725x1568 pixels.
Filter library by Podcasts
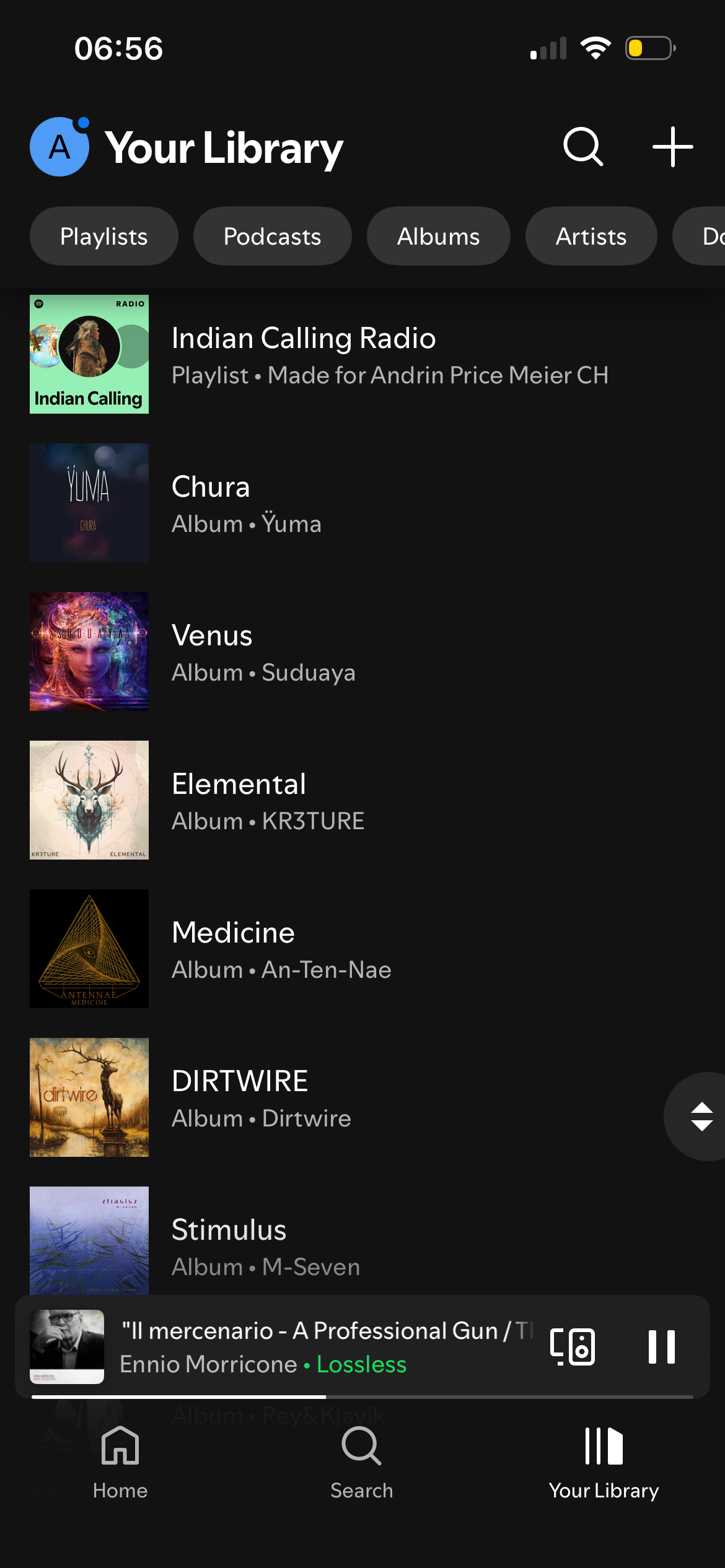click(x=272, y=236)
